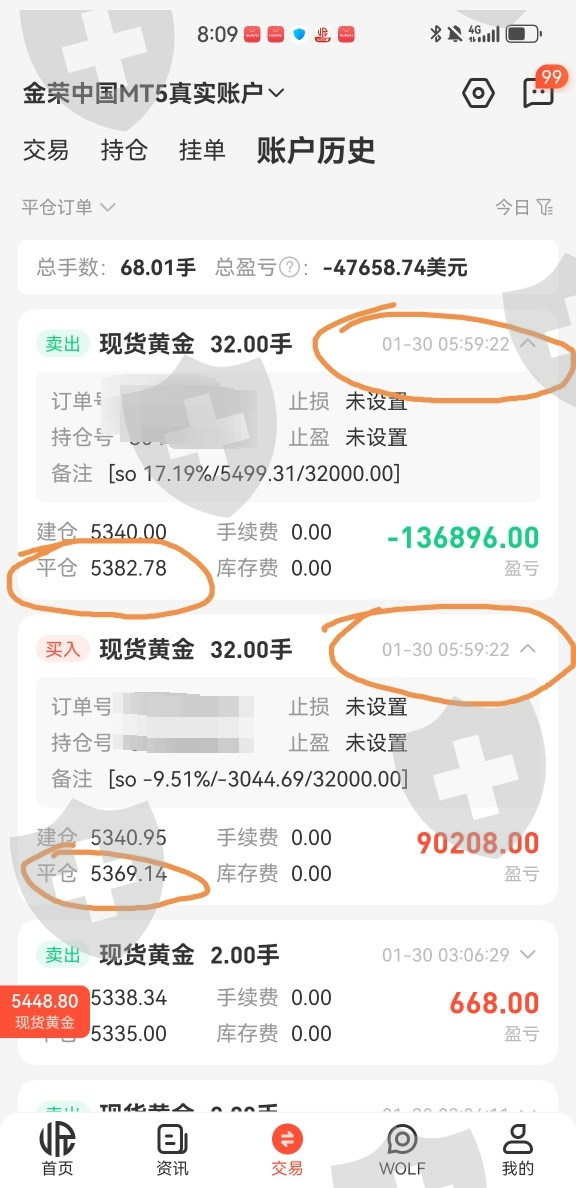The height and width of the screenshot is (1188, 576).
Task: Go to the 首页 bottom tab
Action: (x=58, y=1151)
